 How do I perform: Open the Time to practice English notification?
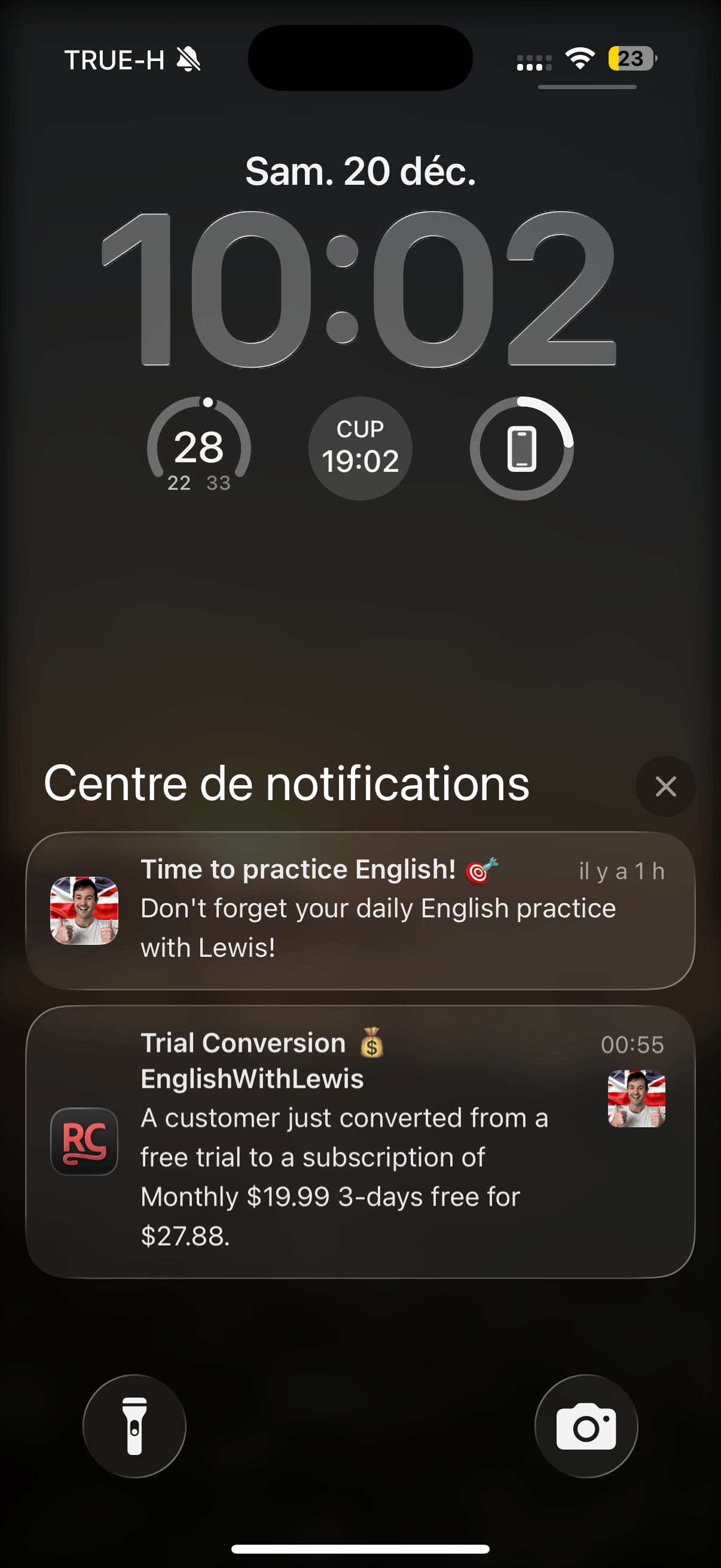(360, 910)
